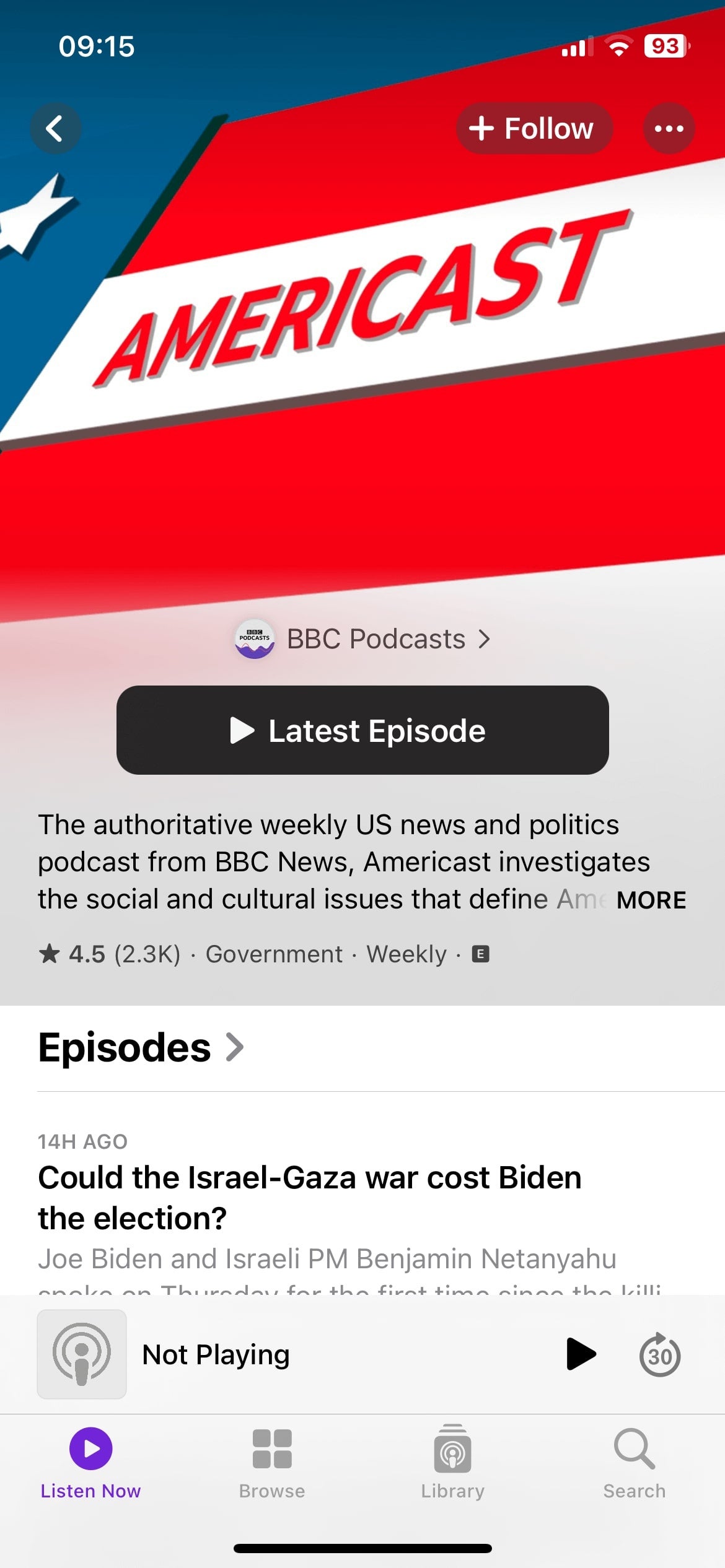Switch to the Browse tab
The image size is (725, 1568).
272,1463
